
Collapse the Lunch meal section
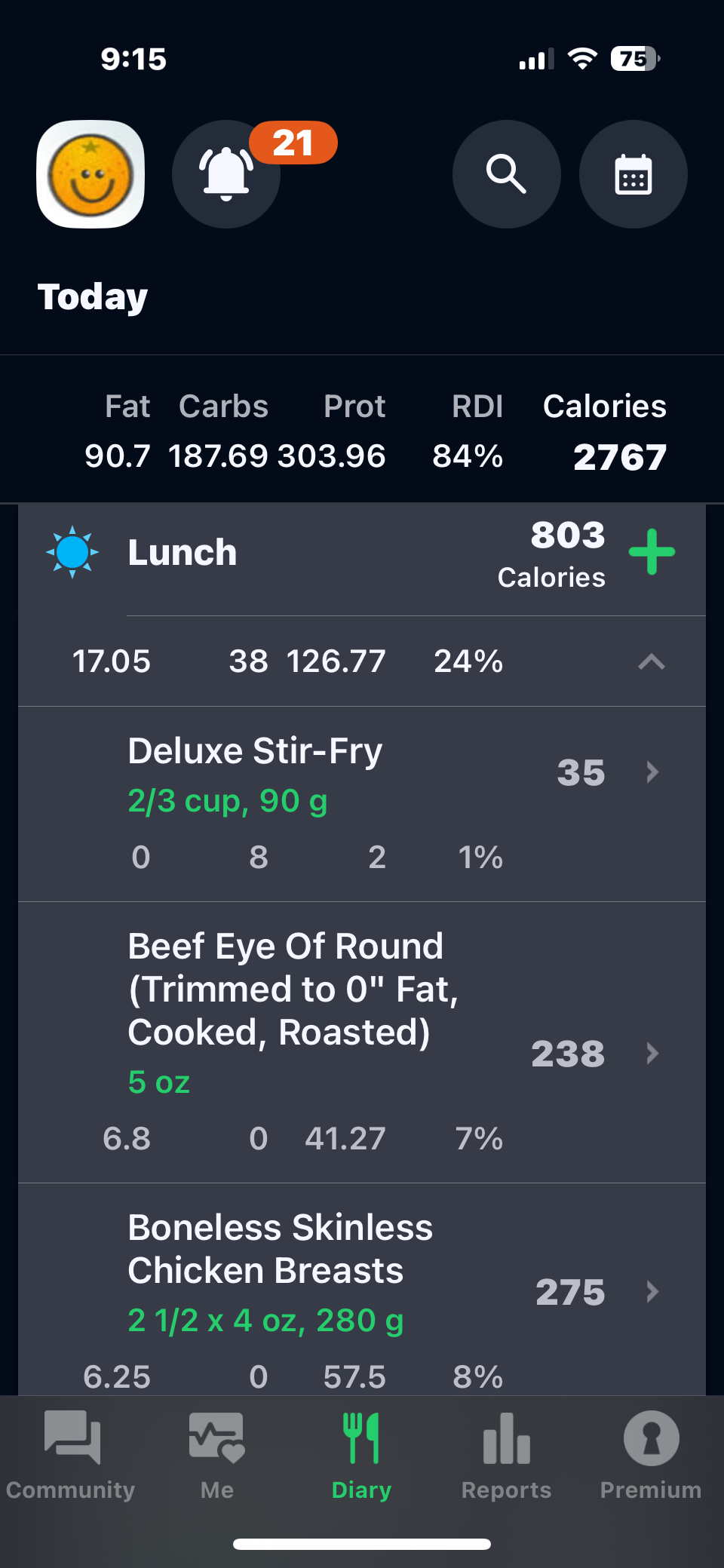(652, 662)
